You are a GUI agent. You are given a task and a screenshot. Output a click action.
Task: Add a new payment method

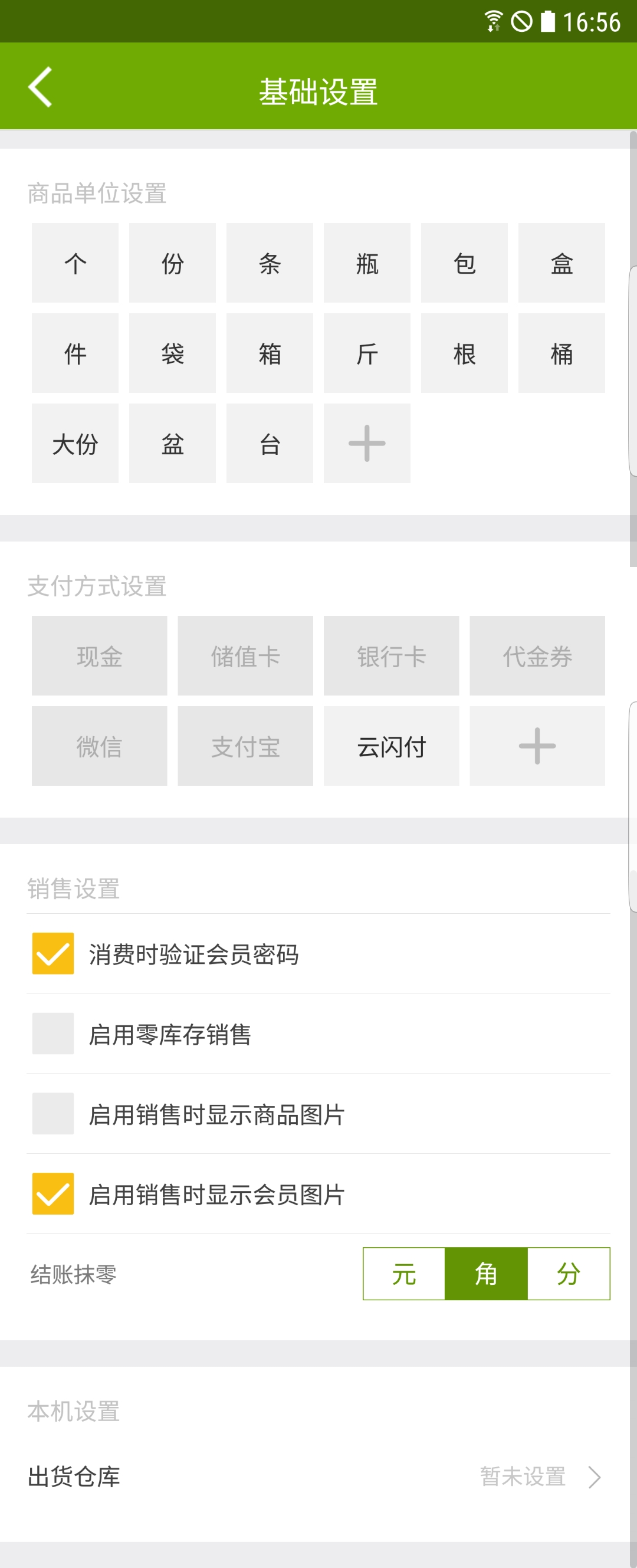click(x=537, y=746)
